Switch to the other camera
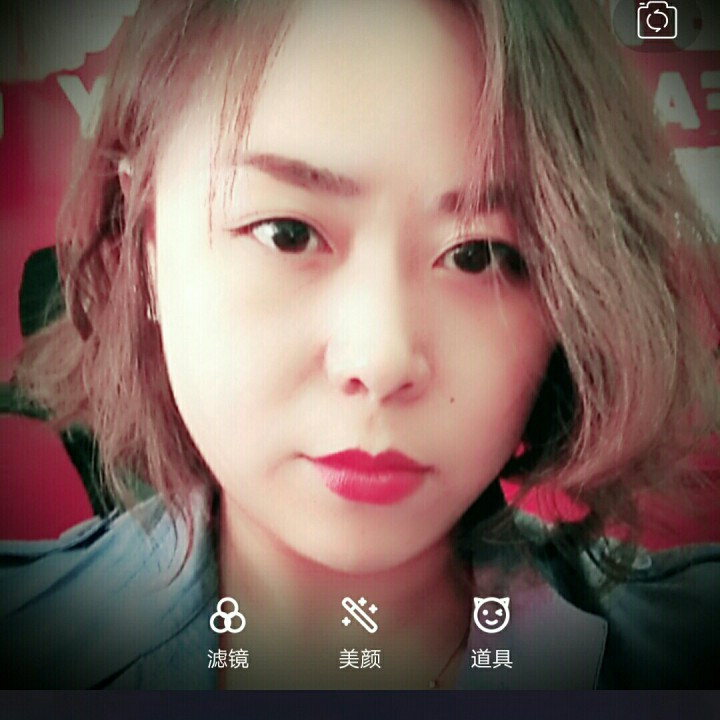 coord(657,19)
